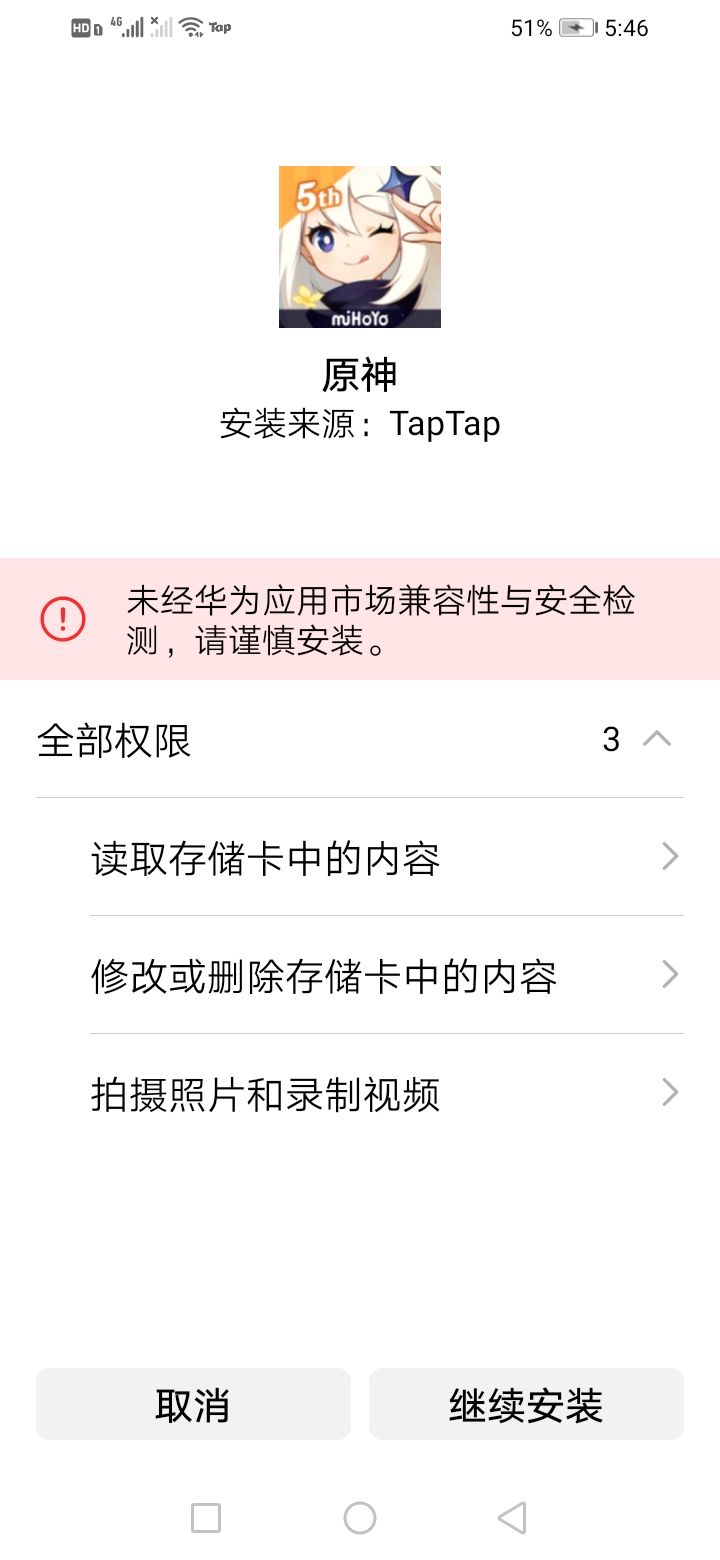Tap the square recent apps navigation icon
The height and width of the screenshot is (1560, 720).
point(205,1517)
